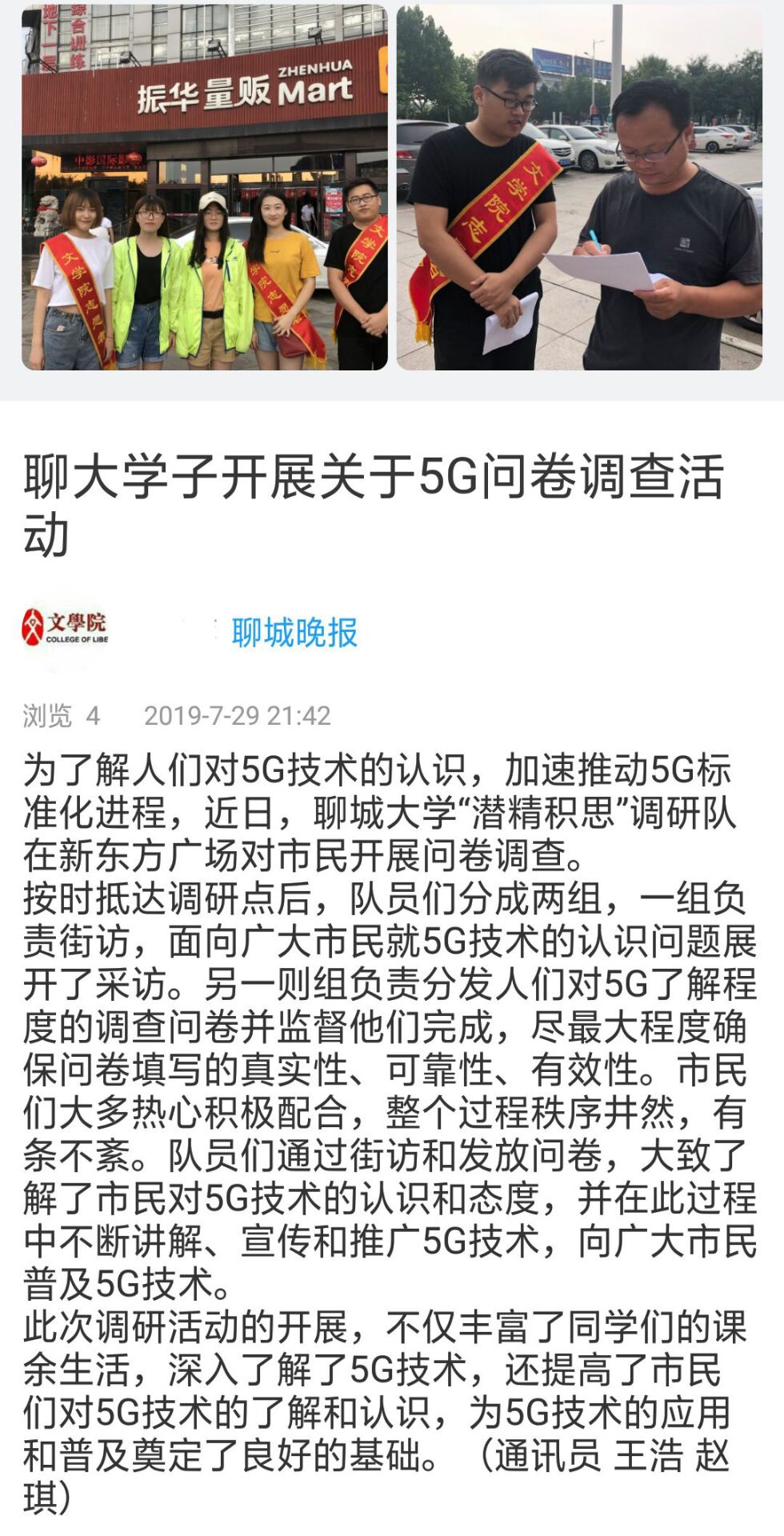Viewport: 784px width, 1536px height.
Task: Open the 聊城晚报 source link
Action: 294,632
